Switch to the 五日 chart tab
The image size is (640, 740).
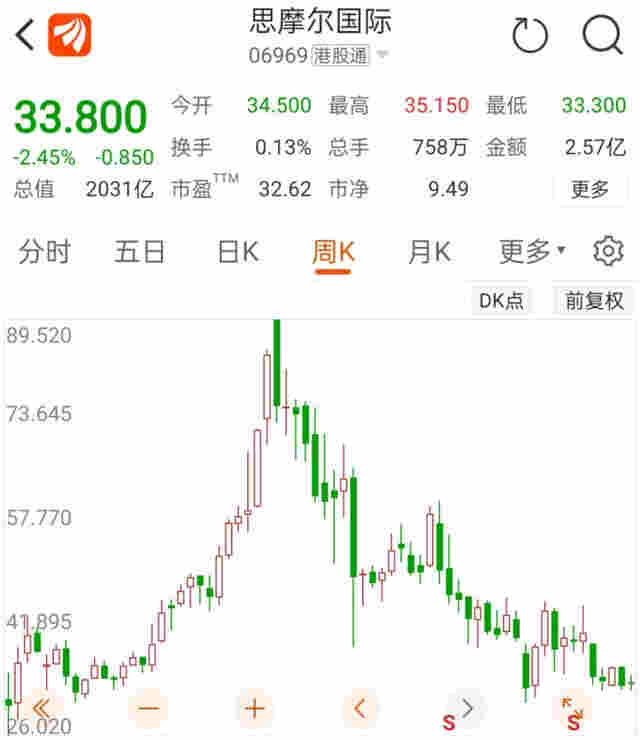tap(139, 252)
